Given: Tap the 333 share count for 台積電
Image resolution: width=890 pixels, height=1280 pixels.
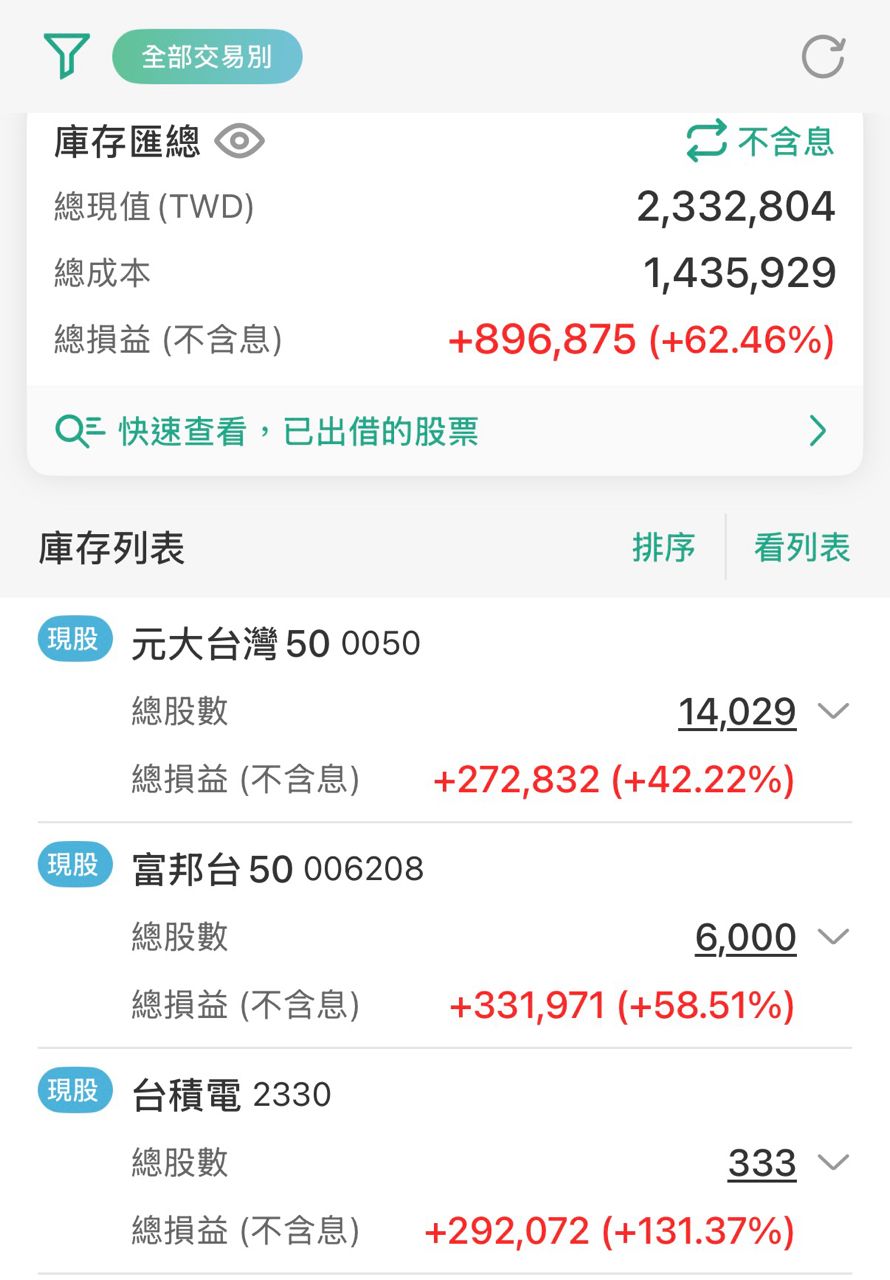Looking at the screenshot, I should [762, 1163].
